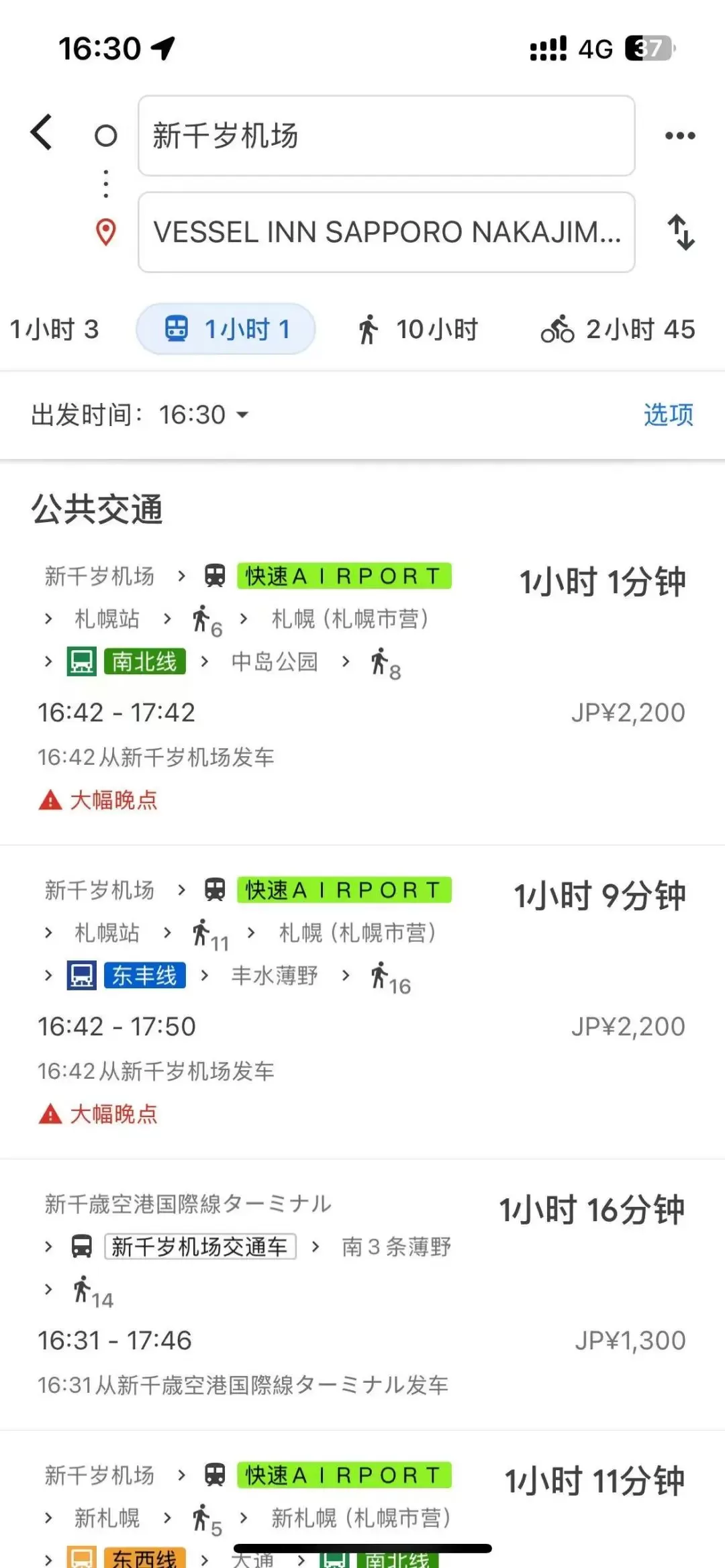
Task: Tap the origin circle icon beside 新千岁机场
Action: [105, 136]
